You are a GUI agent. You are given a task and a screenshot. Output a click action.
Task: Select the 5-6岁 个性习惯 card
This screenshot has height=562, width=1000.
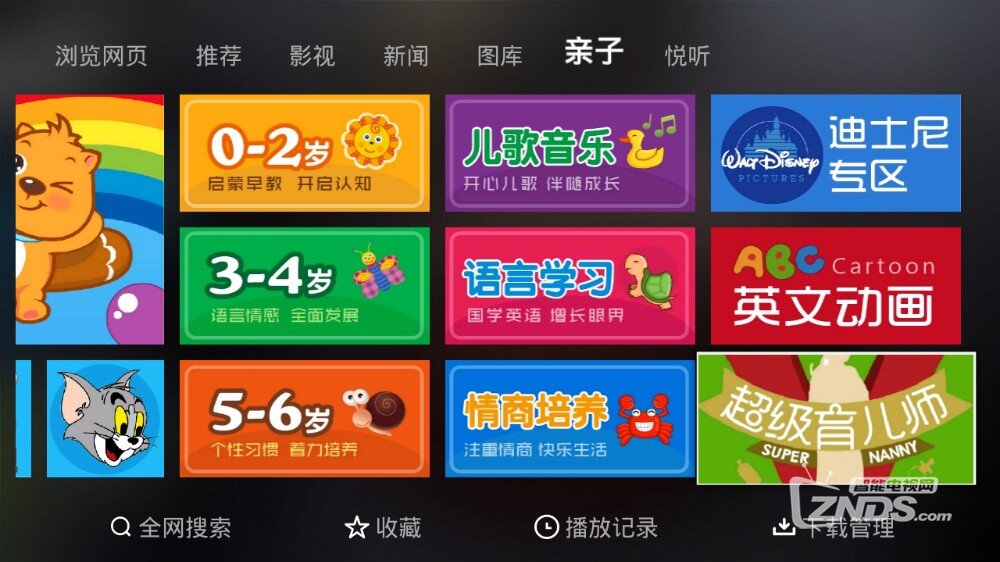pos(304,418)
